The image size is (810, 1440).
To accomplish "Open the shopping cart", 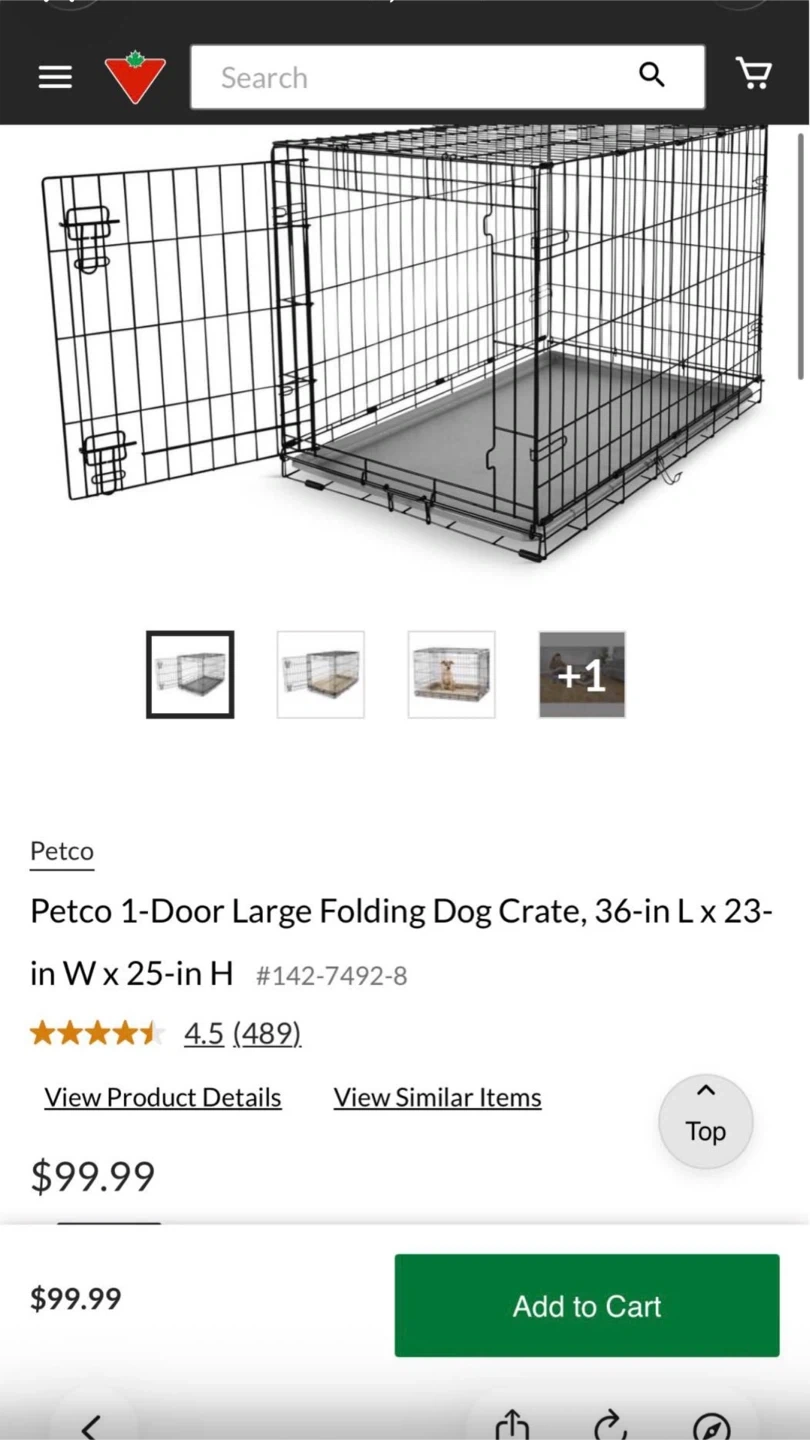I will coord(753,74).
